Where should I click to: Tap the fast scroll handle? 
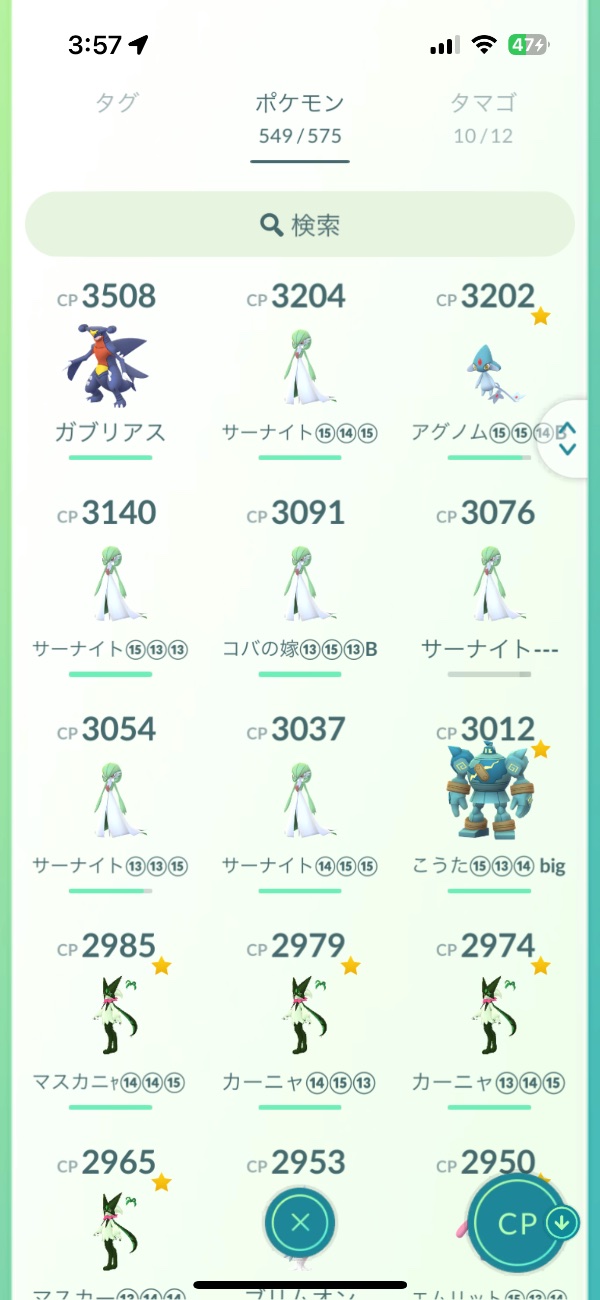pos(568,438)
